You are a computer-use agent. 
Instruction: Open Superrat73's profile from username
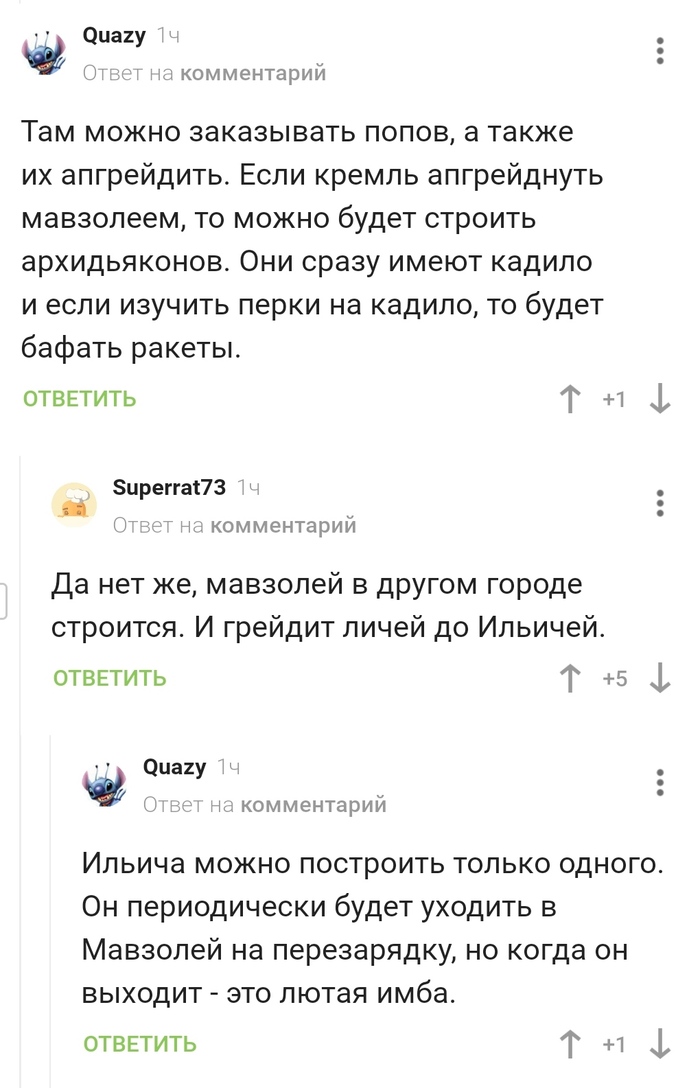click(169, 488)
